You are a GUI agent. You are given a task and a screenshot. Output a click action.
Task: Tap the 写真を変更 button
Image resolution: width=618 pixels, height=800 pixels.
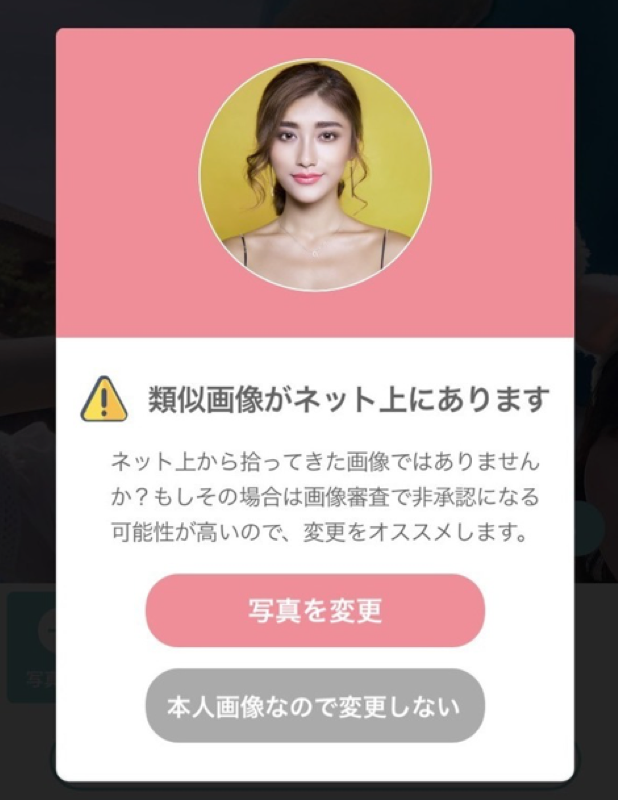pos(315,611)
